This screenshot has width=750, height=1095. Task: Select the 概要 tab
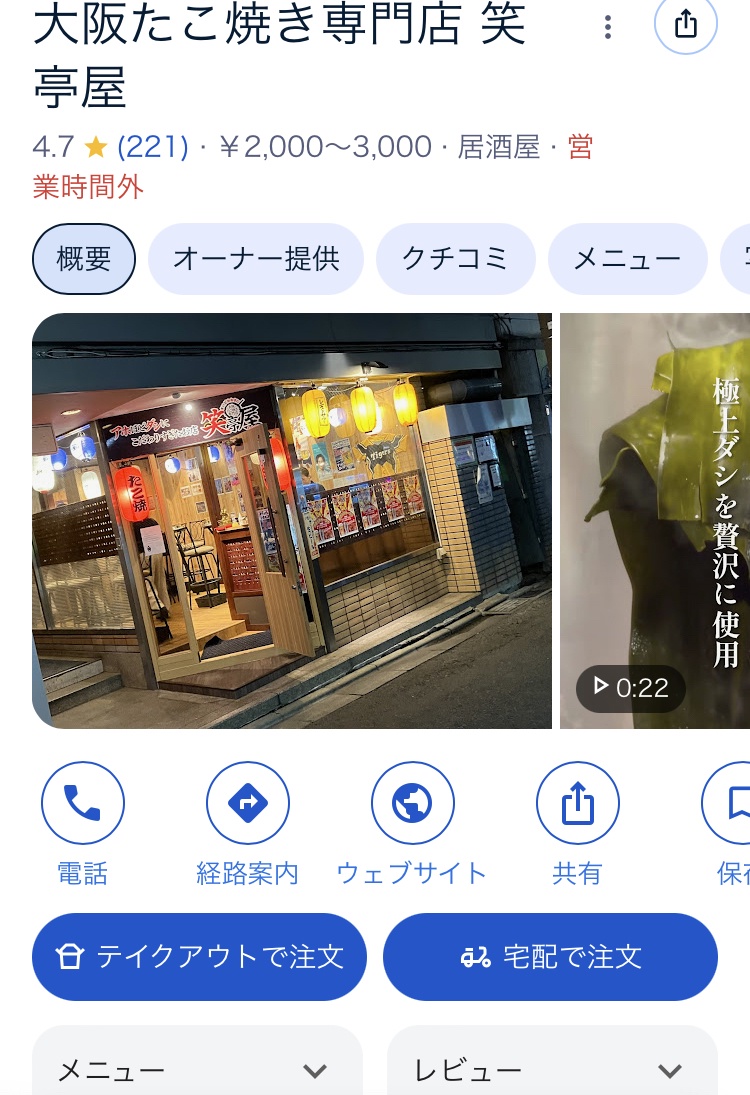pos(84,259)
